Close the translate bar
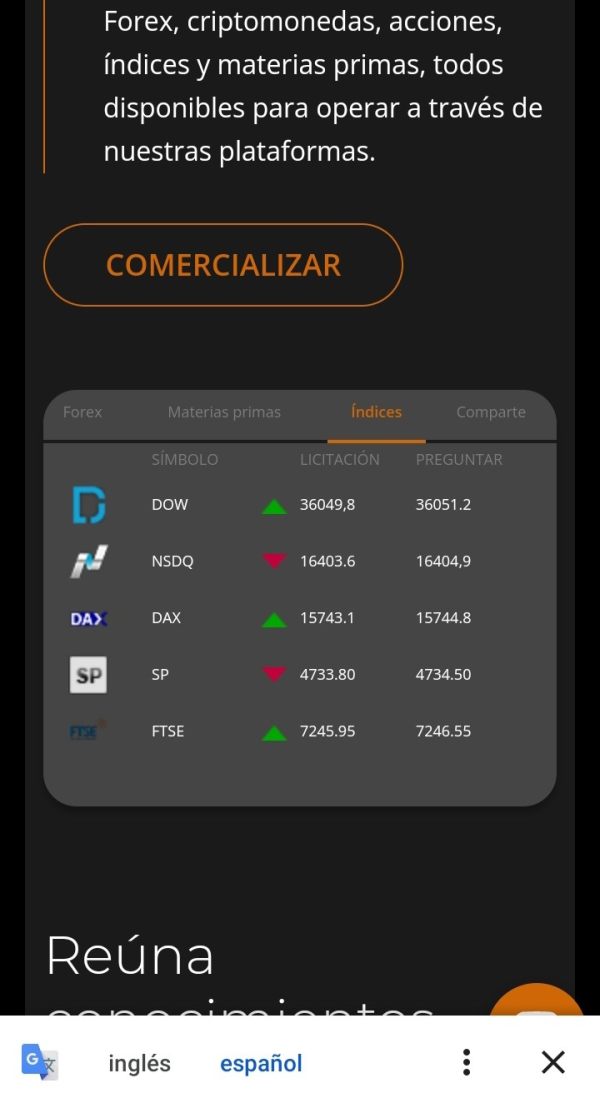The height and width of the screenshot is (1098, 600). click(553, 1062)
